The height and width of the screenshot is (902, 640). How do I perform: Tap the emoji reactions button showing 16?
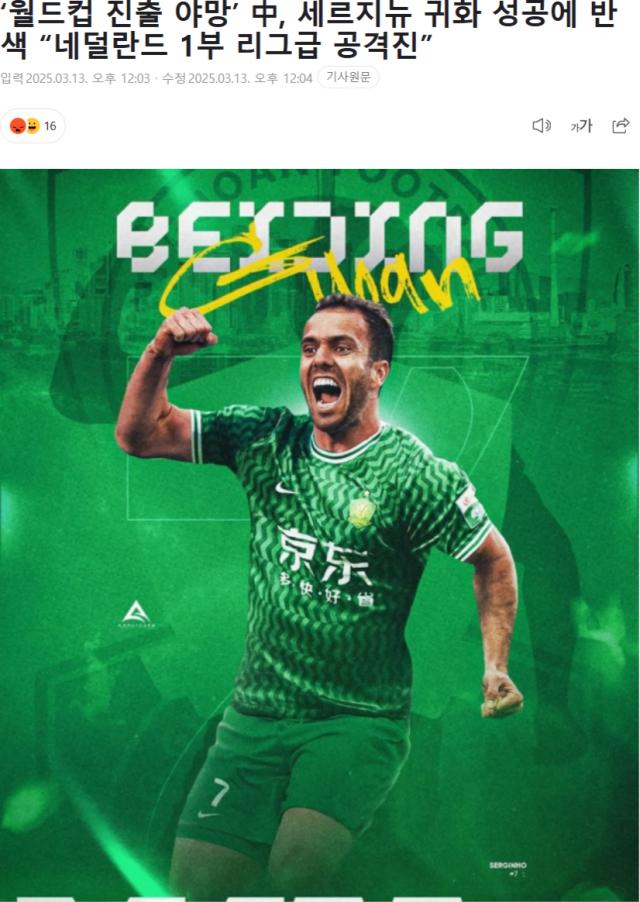pos(33,126)
